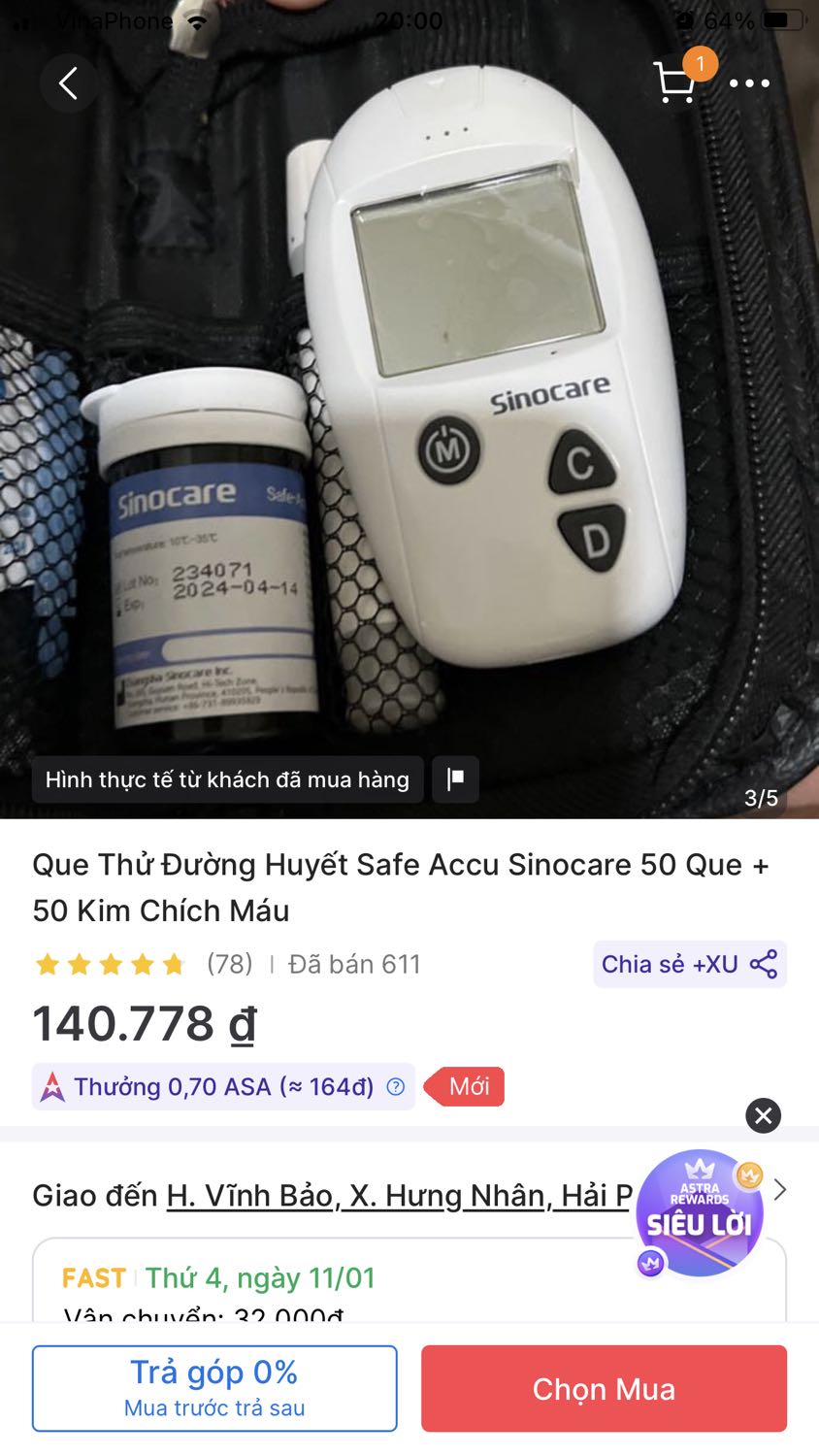The width and height of the screenshot is (819, 1456).
Task: Report the photo using the flag icon
Action: point(455,778)
